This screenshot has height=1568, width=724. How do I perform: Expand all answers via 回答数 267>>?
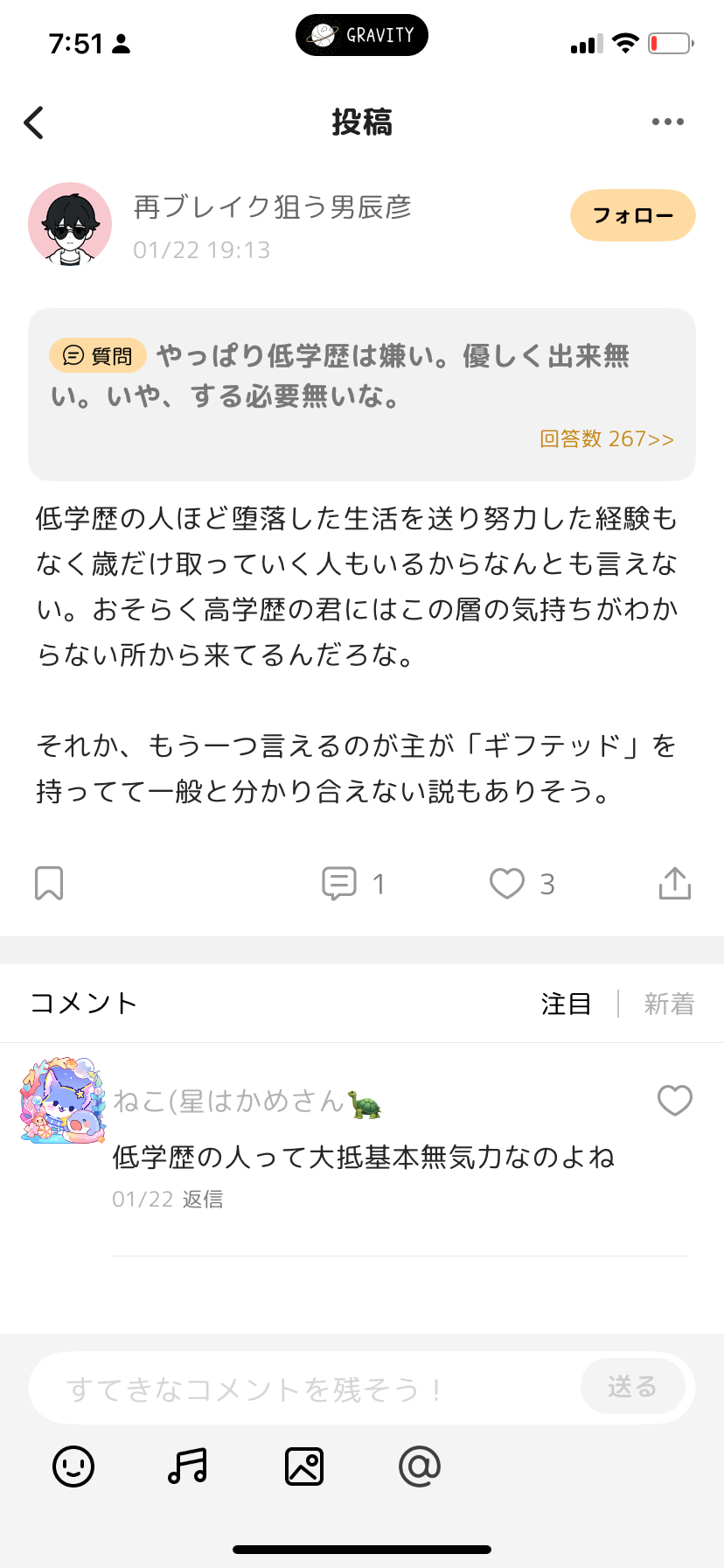coord(606,438)
